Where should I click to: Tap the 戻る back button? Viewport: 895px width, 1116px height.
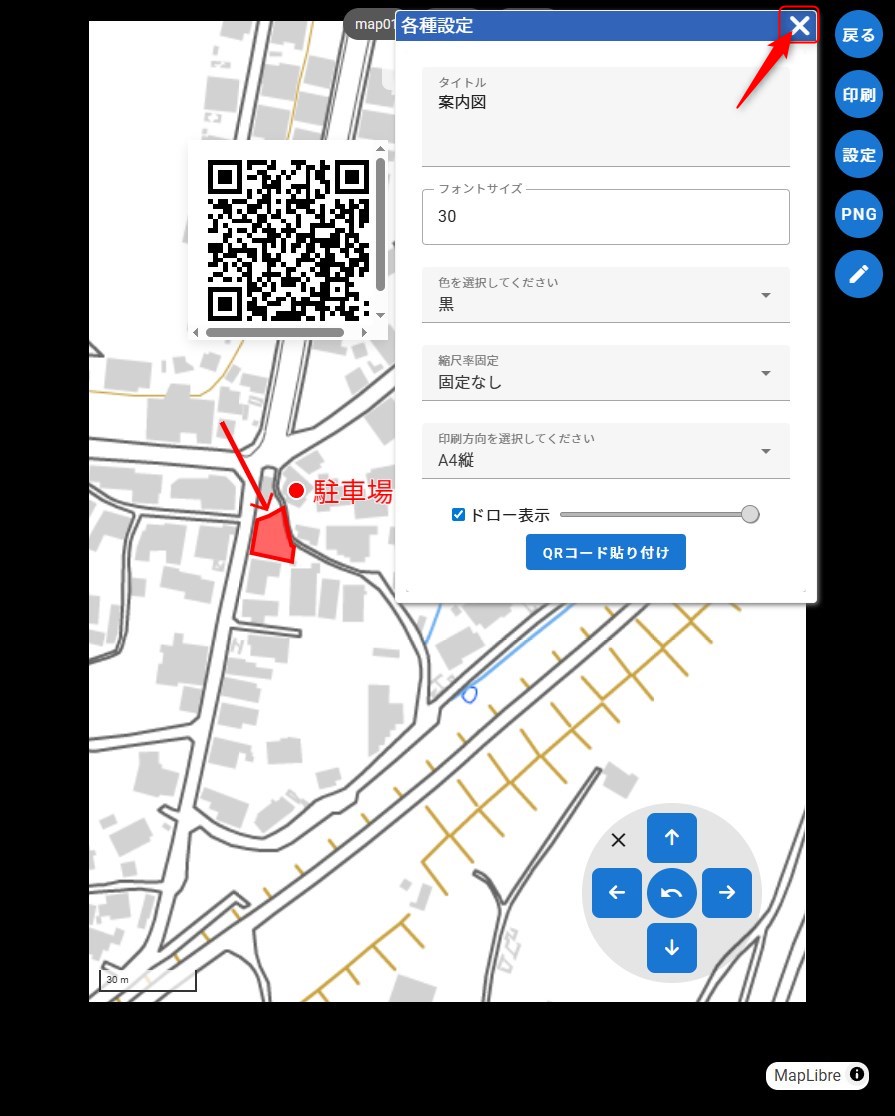click(x=858, y=36)
